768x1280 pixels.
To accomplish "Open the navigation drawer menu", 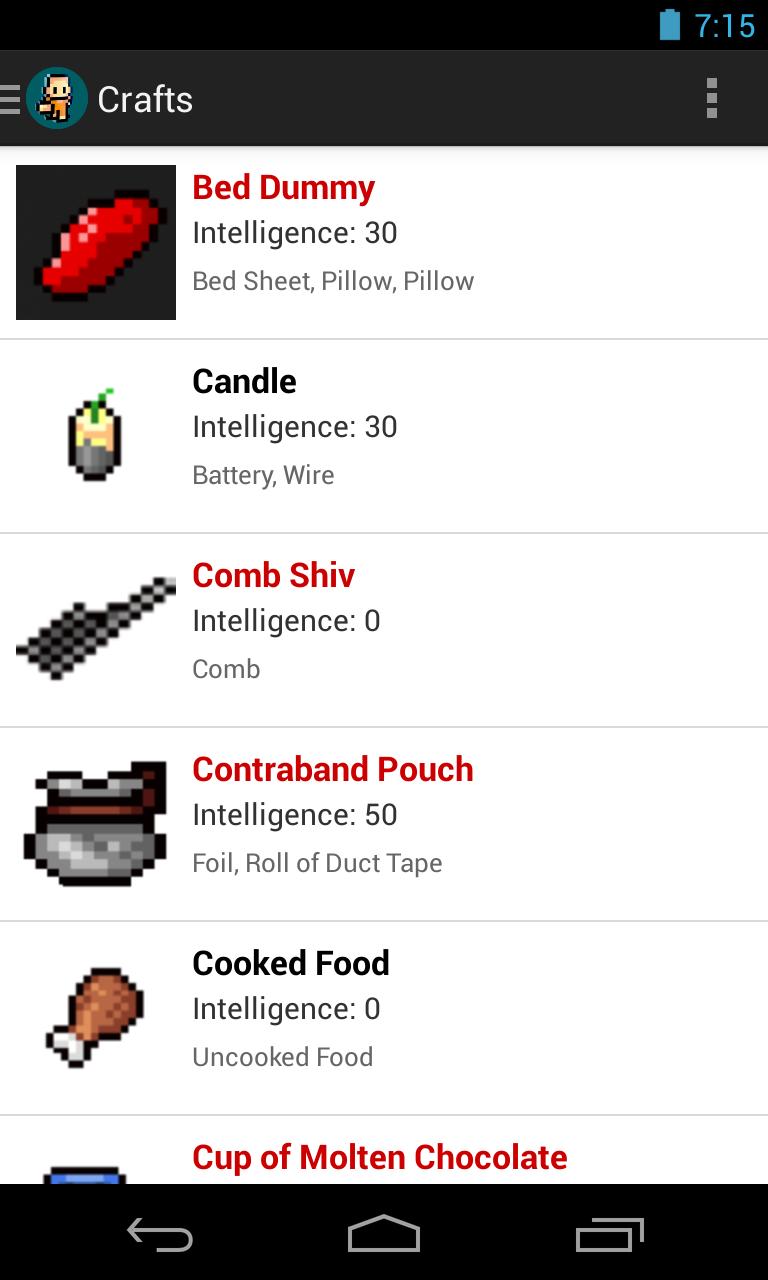I will point(8,98).
